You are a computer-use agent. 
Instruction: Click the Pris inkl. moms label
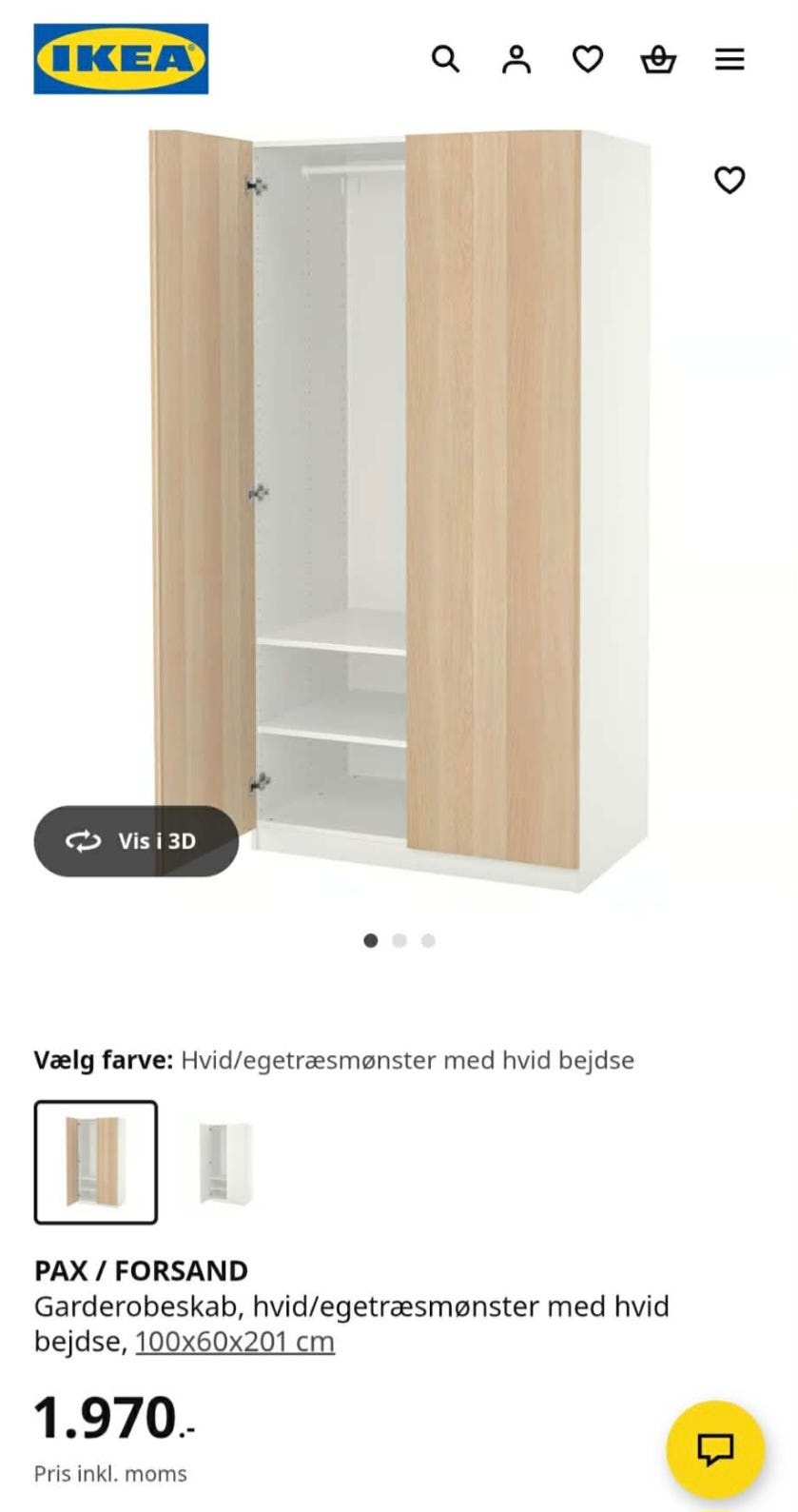point(109,1474)
